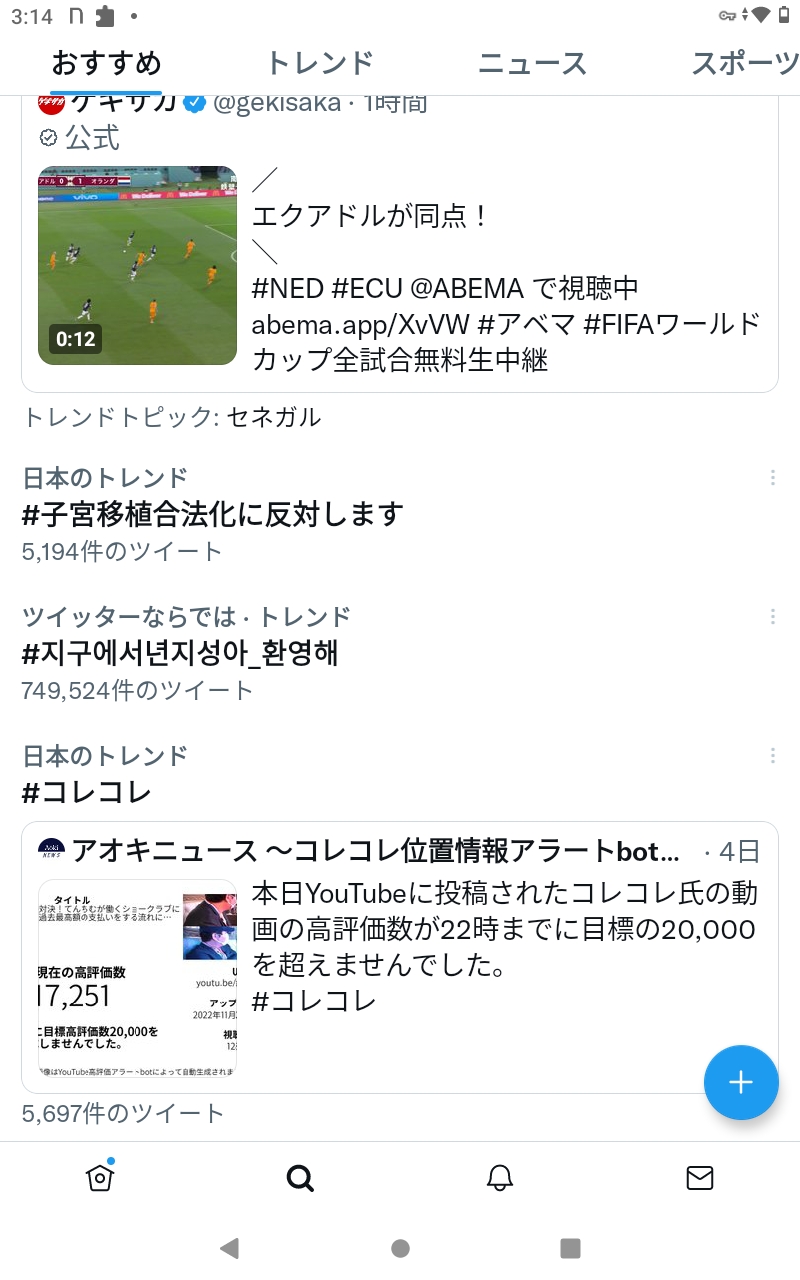Screen dimensions: 800x1280
Task: Switch to the スポーツ tab
Action: (745, 64)
